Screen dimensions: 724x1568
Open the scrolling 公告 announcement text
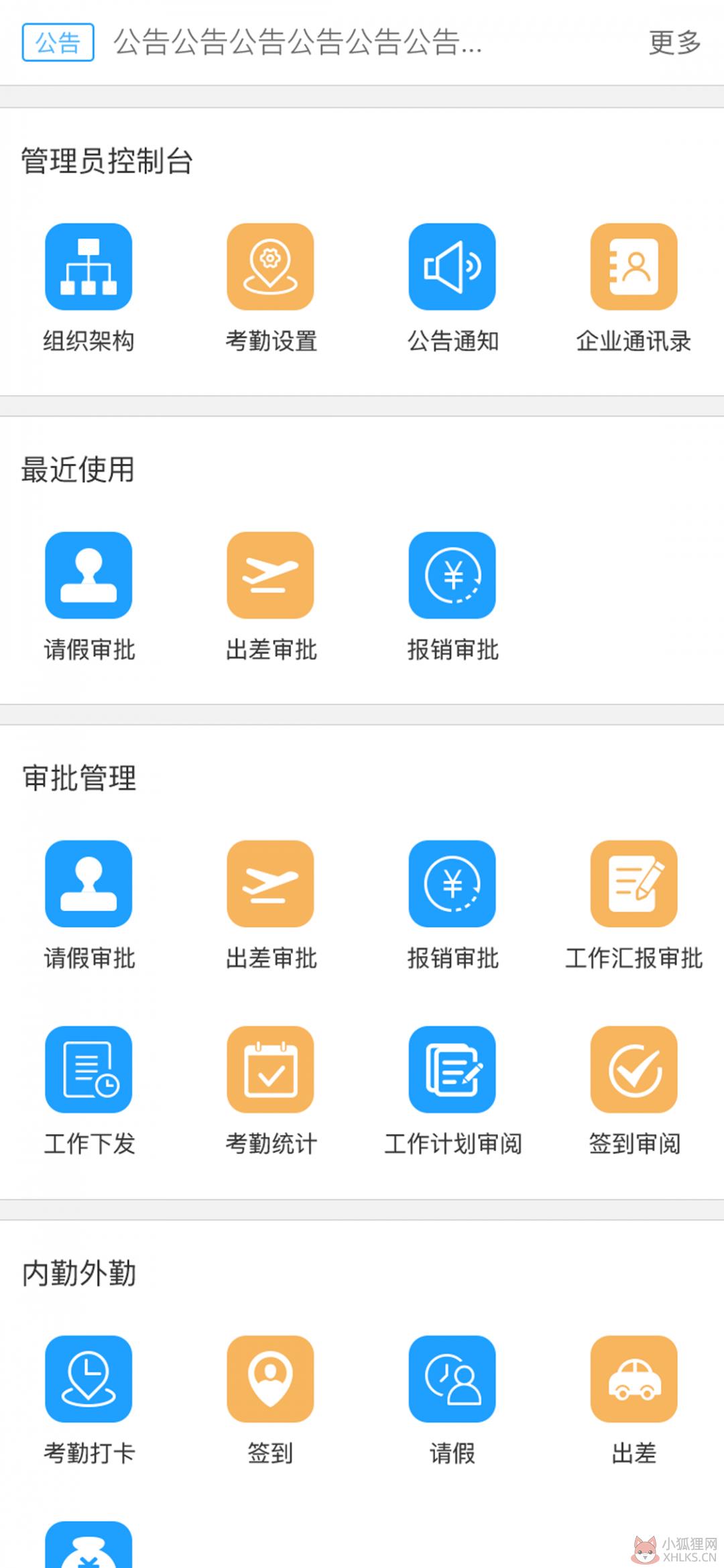(298, 42)
